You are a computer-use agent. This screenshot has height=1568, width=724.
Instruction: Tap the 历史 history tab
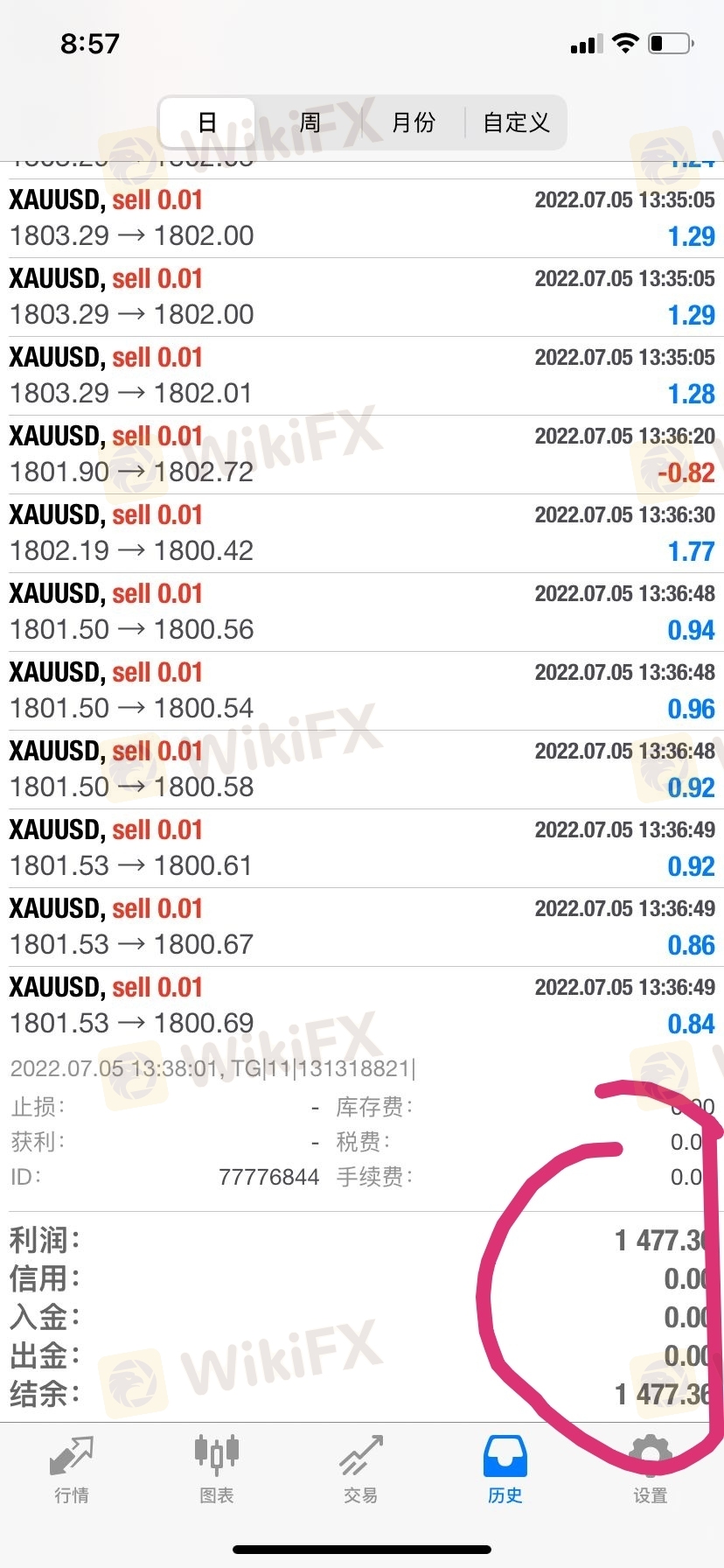tap(505, 1469)
